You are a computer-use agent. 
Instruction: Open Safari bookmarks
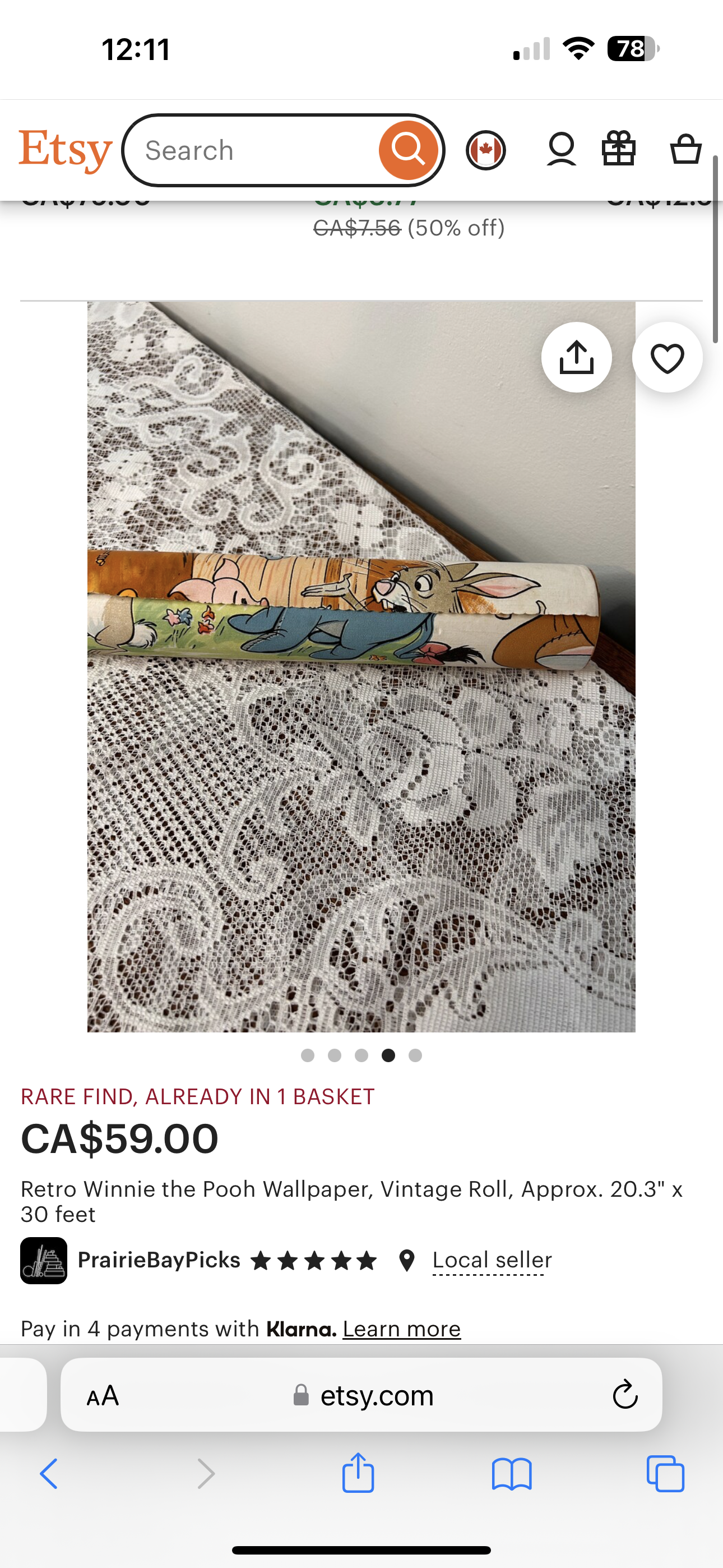click(512, 1474)
